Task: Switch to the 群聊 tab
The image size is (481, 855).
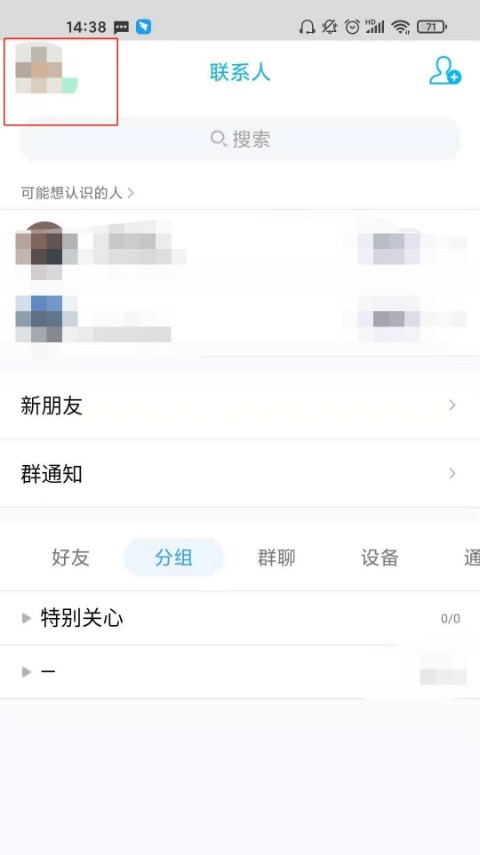Action: 276,558
